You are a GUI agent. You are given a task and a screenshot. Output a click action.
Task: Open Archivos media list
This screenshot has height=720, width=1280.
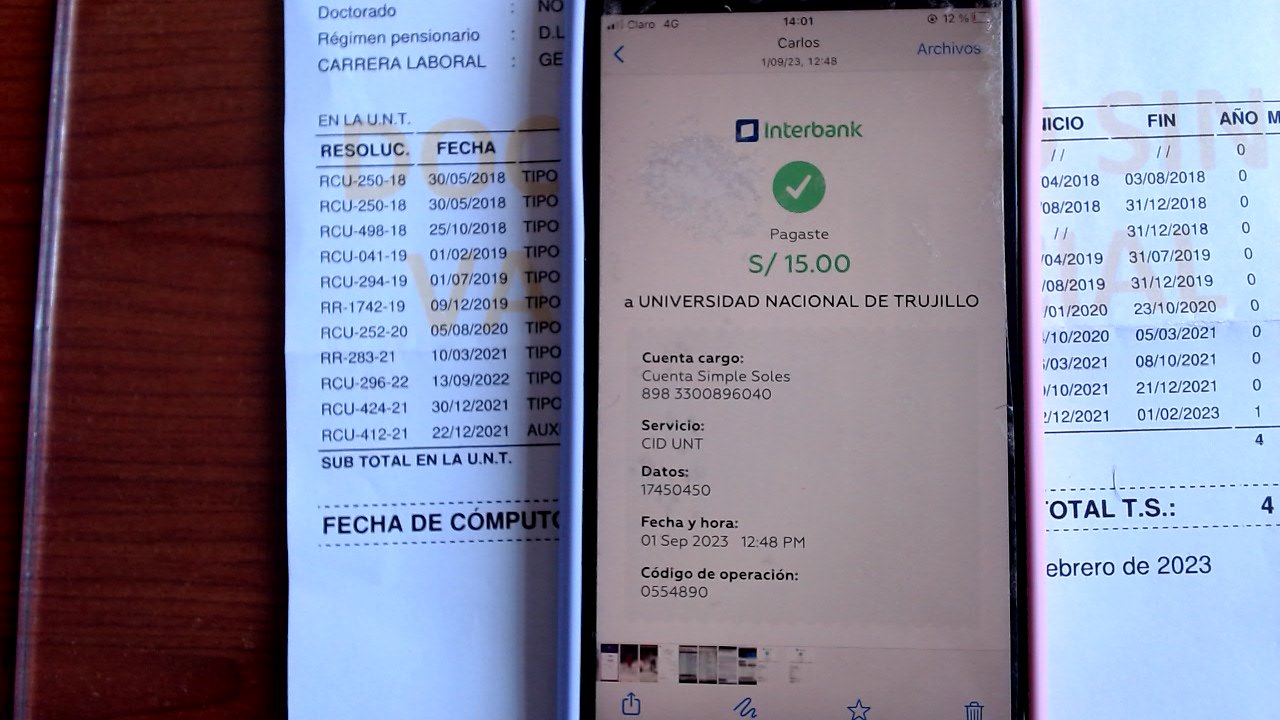(948, 49)
